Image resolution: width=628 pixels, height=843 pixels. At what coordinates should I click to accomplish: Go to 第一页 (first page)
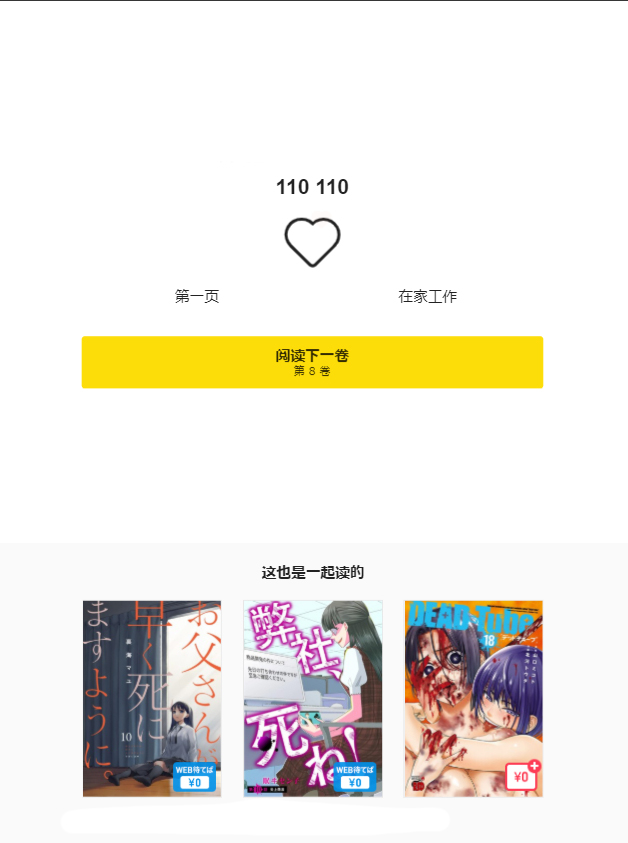point(197,297)
